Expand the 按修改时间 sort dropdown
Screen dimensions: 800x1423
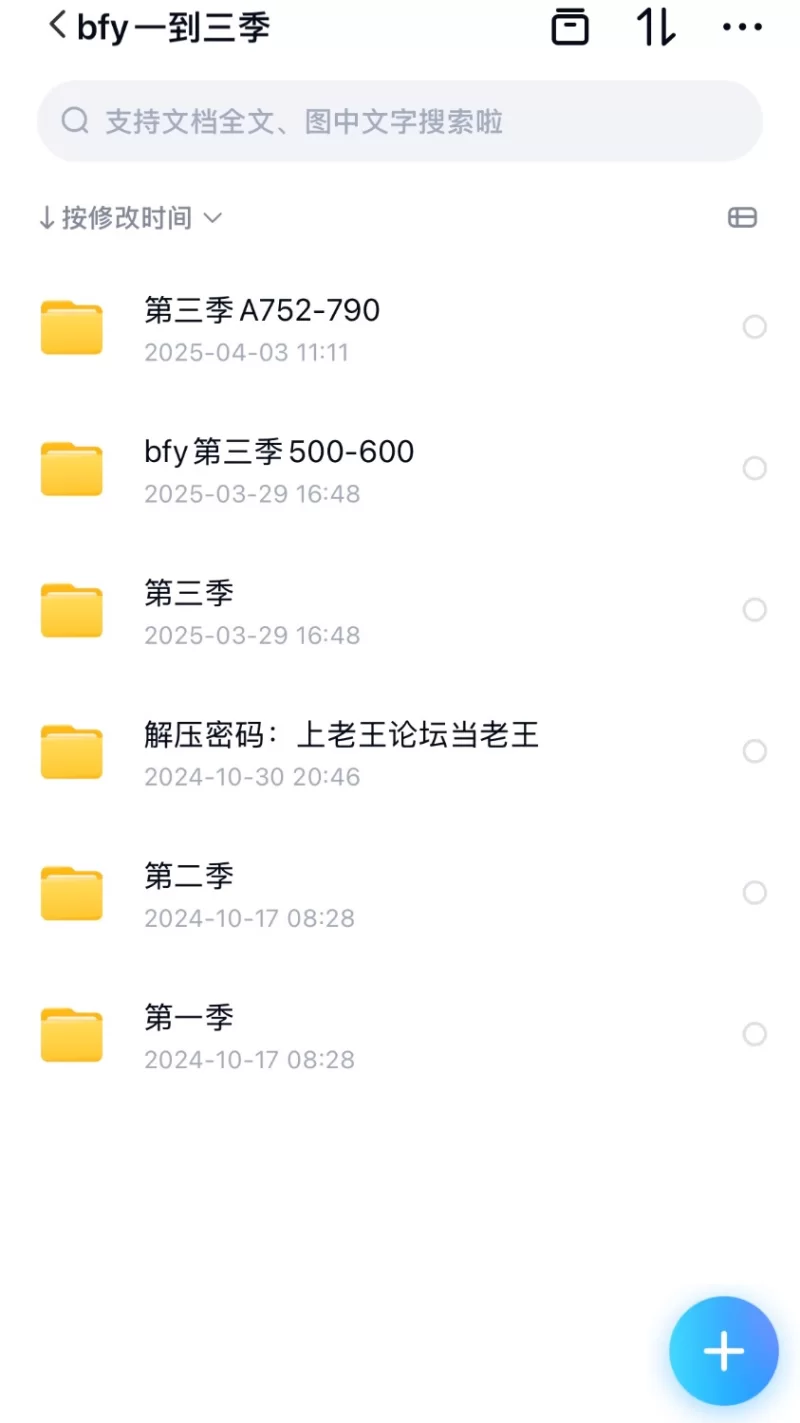point(130,218)
